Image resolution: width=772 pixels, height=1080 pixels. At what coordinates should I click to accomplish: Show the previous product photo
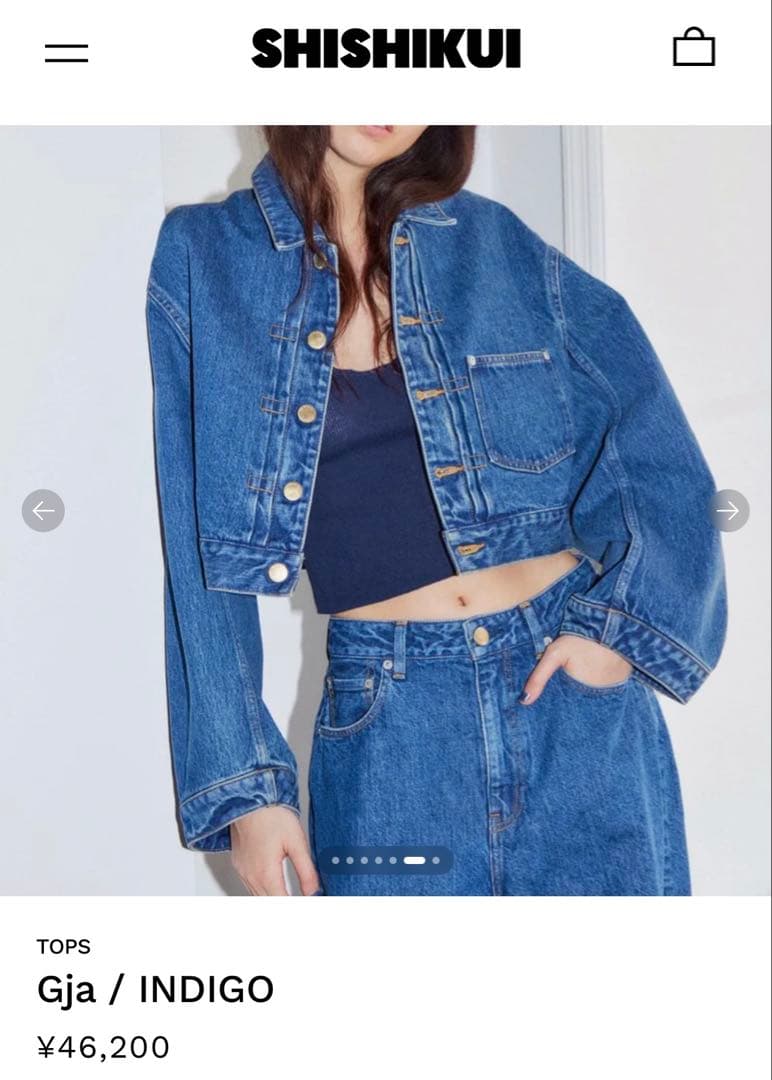click(x=43, y=511)
